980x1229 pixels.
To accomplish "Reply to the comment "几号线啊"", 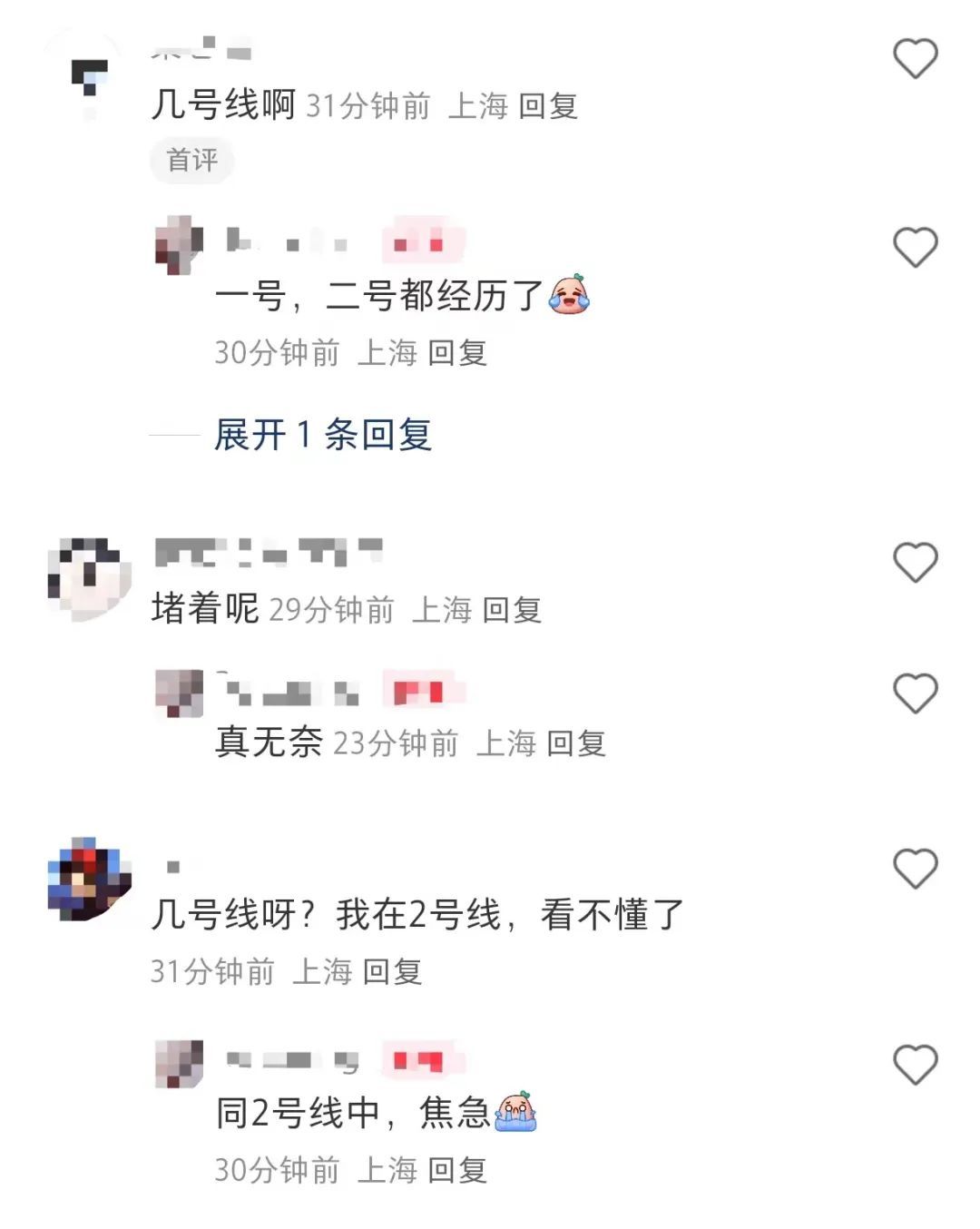I will 548,106.
